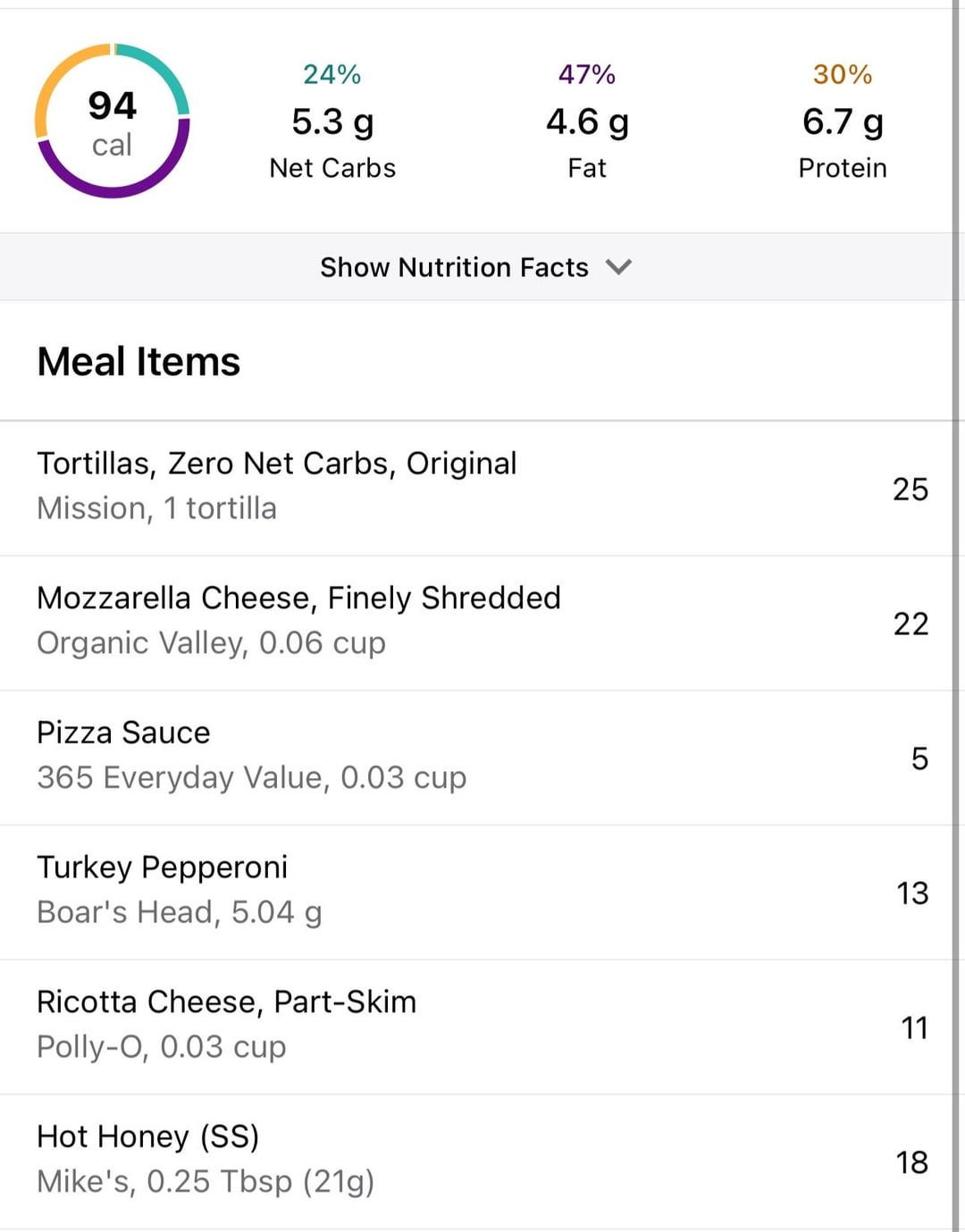Click the 5.3 g Net Carbs value
Viewport: 965px width, 1232px height.
point(332,122)
